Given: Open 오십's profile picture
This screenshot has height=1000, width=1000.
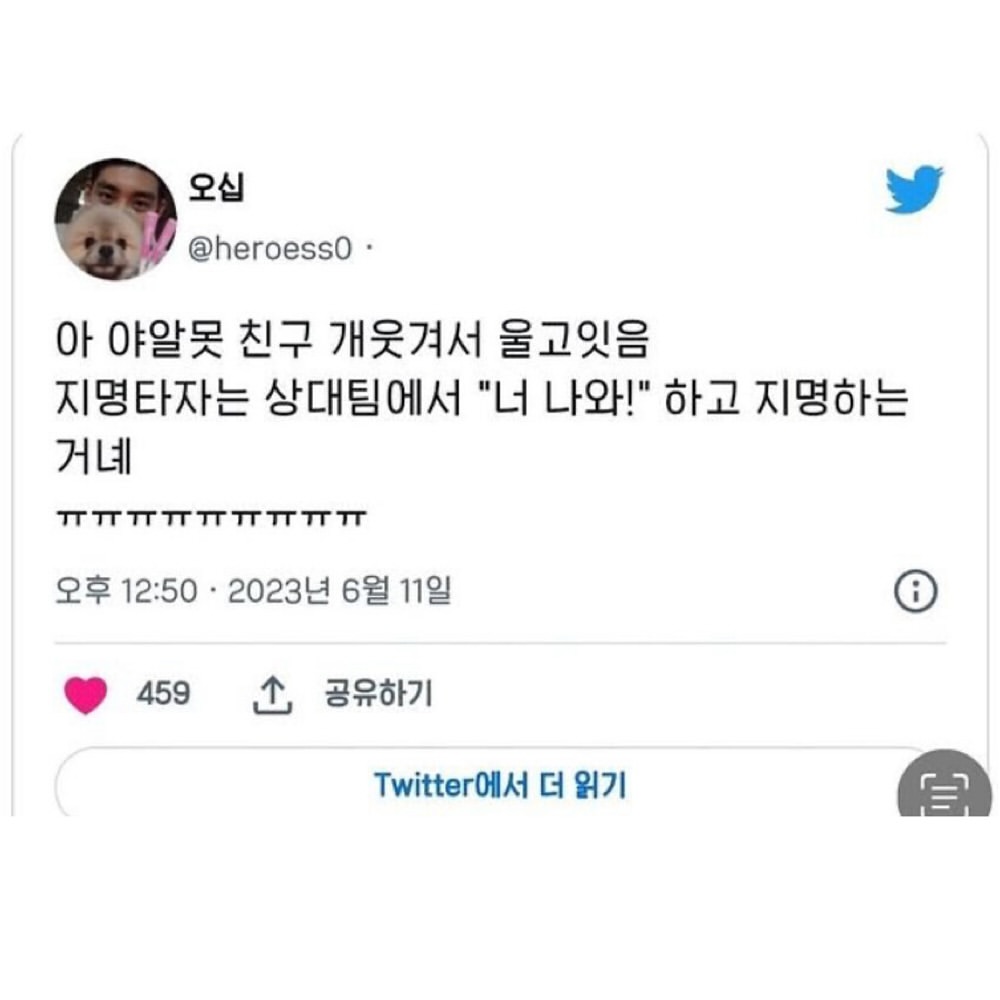Looking at the screenshot, I should [115, 218].
